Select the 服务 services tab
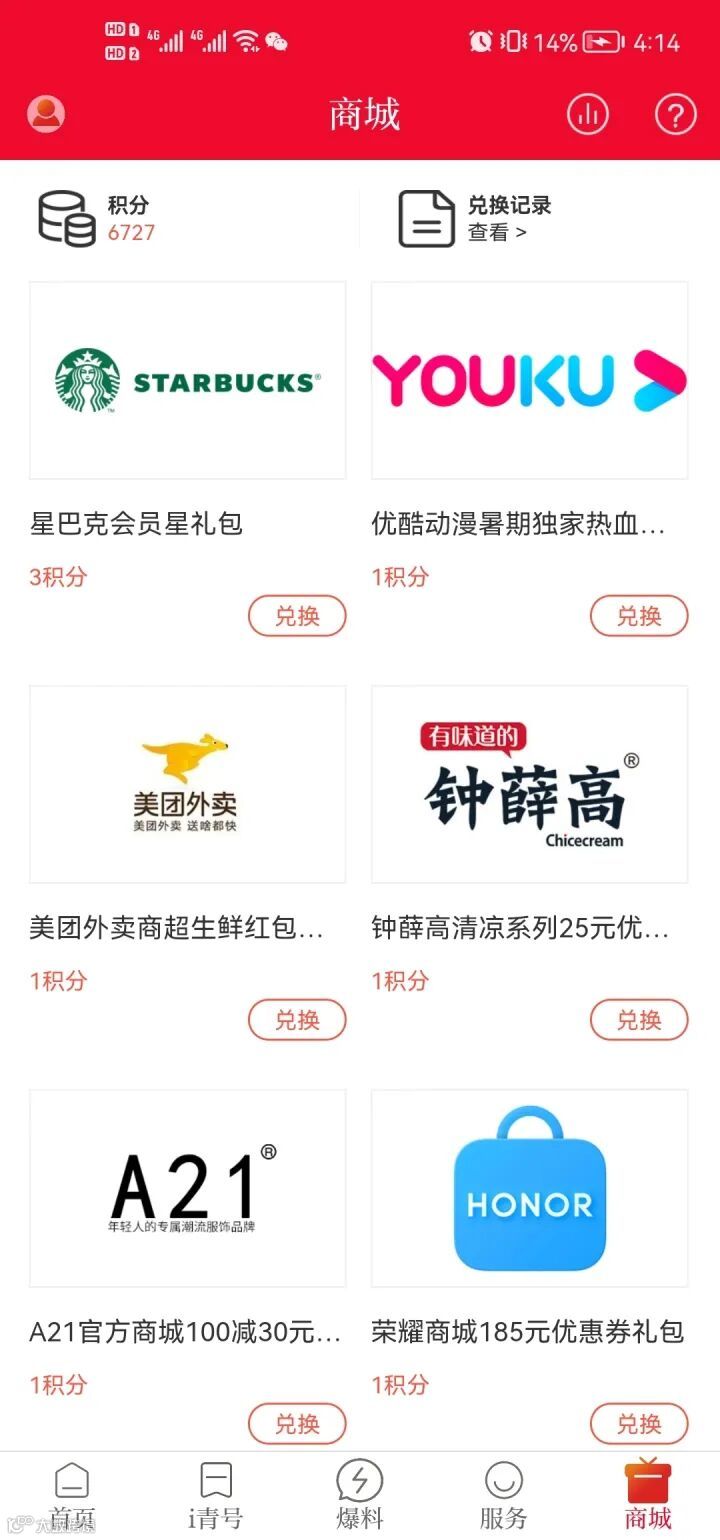 pos(503,1496)
